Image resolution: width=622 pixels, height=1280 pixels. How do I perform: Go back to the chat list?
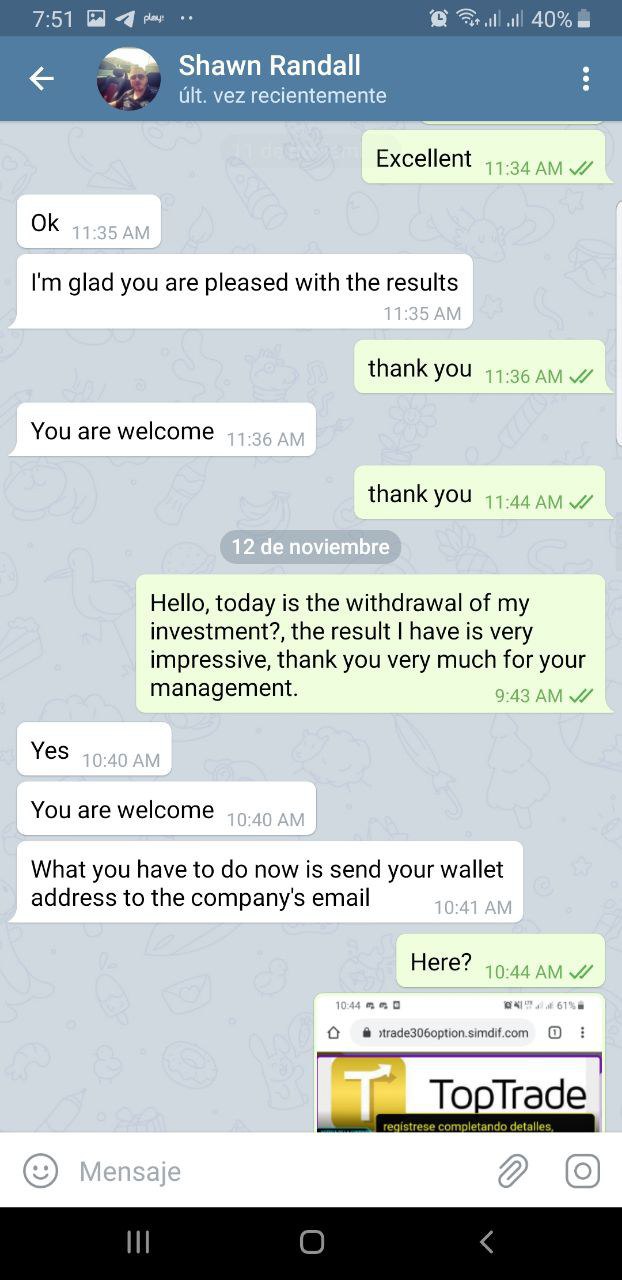point(41,79)
